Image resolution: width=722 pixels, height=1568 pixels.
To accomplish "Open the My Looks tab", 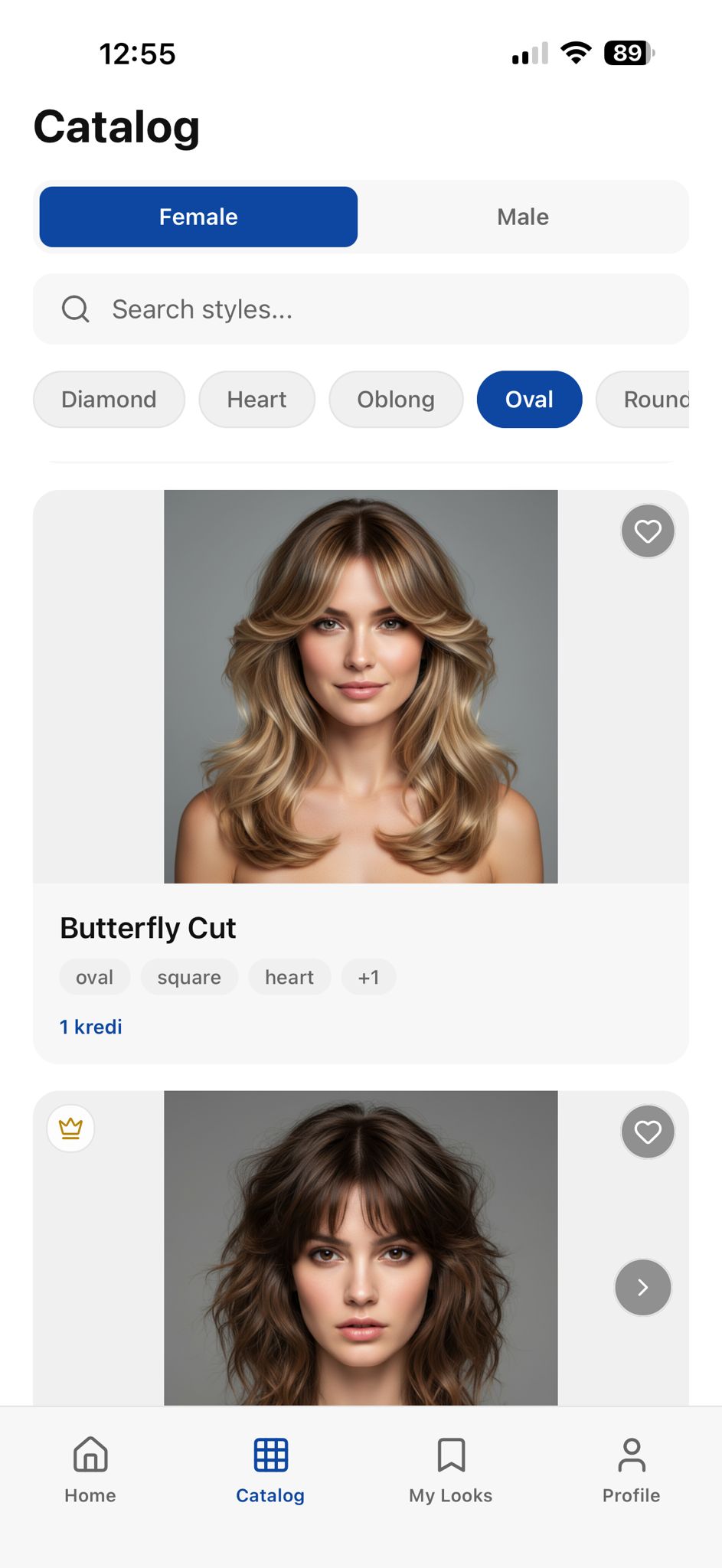I will click(x=451, y=1470).
